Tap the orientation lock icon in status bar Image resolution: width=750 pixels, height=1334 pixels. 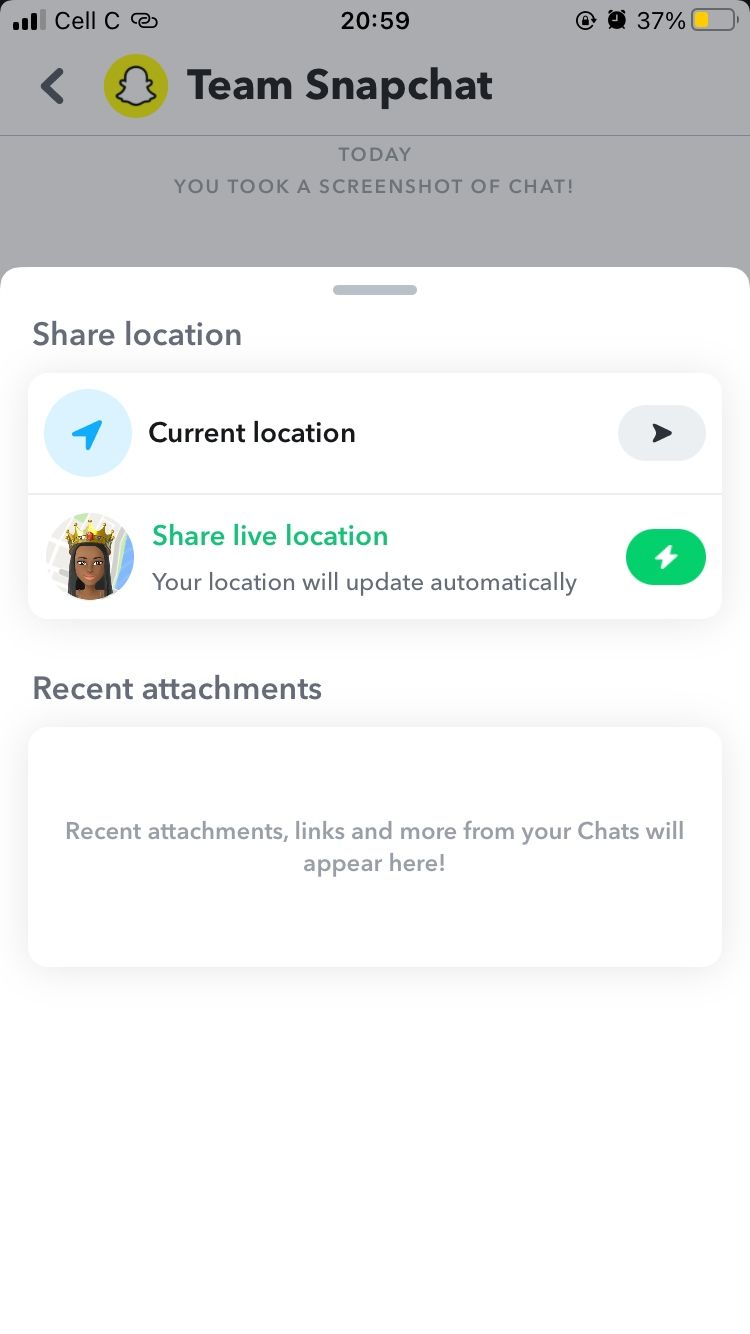586,20
